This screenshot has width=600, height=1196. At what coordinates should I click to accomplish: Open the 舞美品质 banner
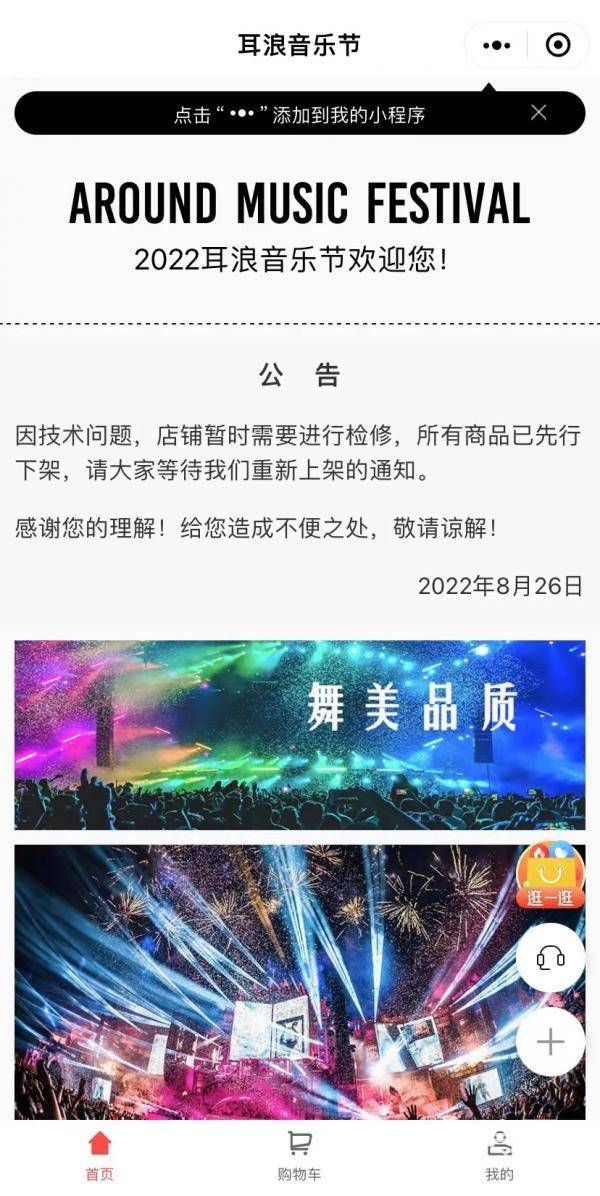pos(300,734)
